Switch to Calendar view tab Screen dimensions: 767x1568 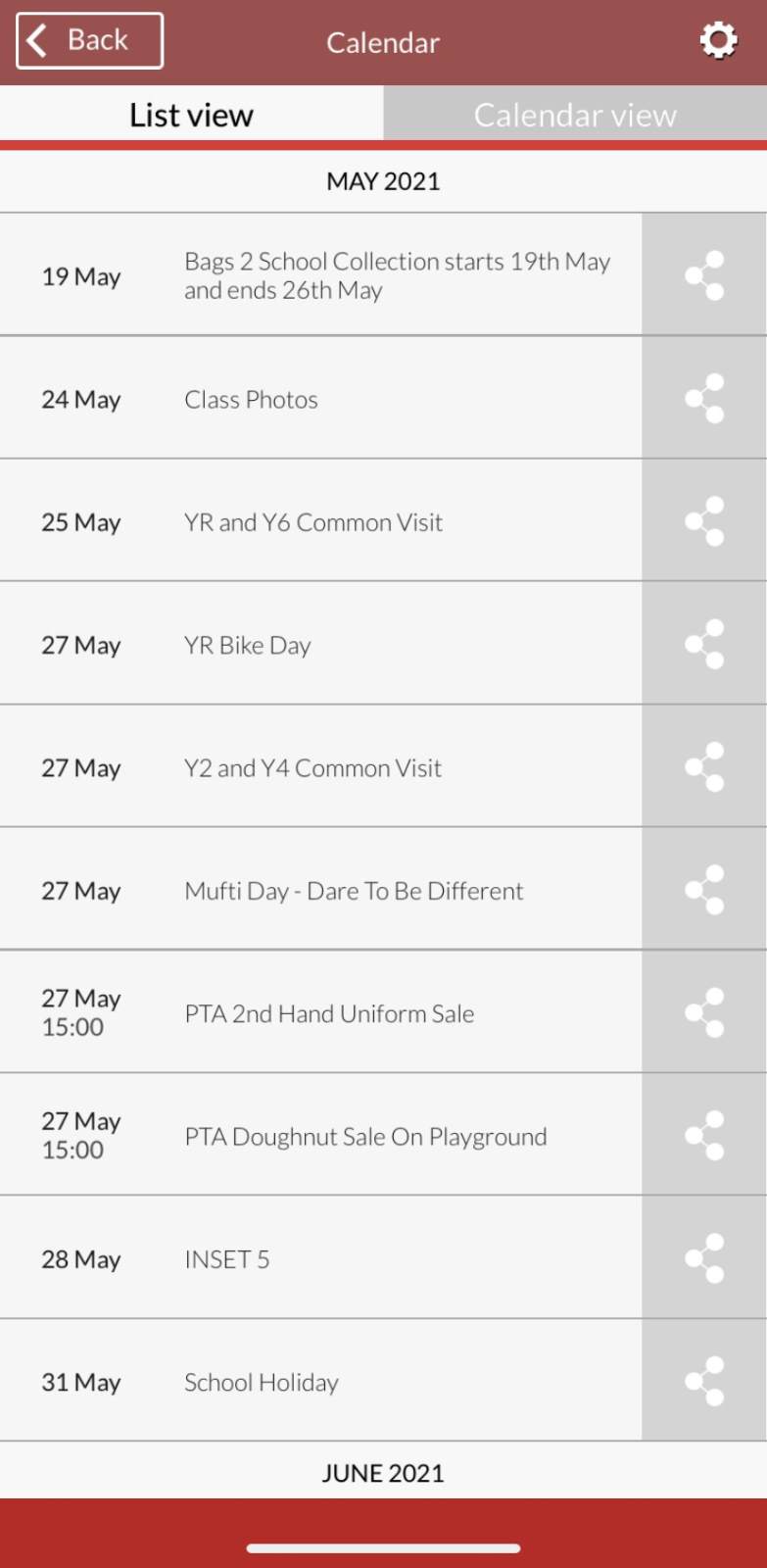coord(575,115)
